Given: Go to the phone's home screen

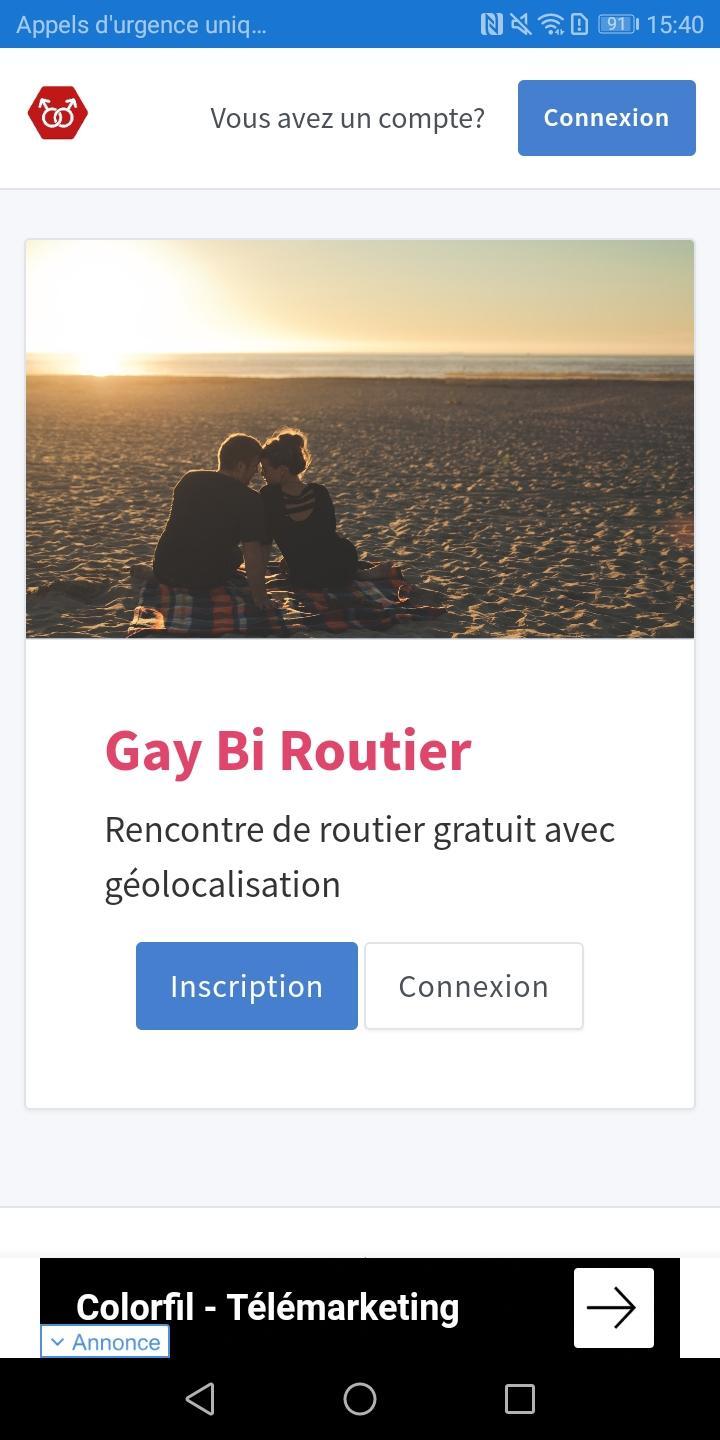Looking at the screenshot, I should point(360,1398).
